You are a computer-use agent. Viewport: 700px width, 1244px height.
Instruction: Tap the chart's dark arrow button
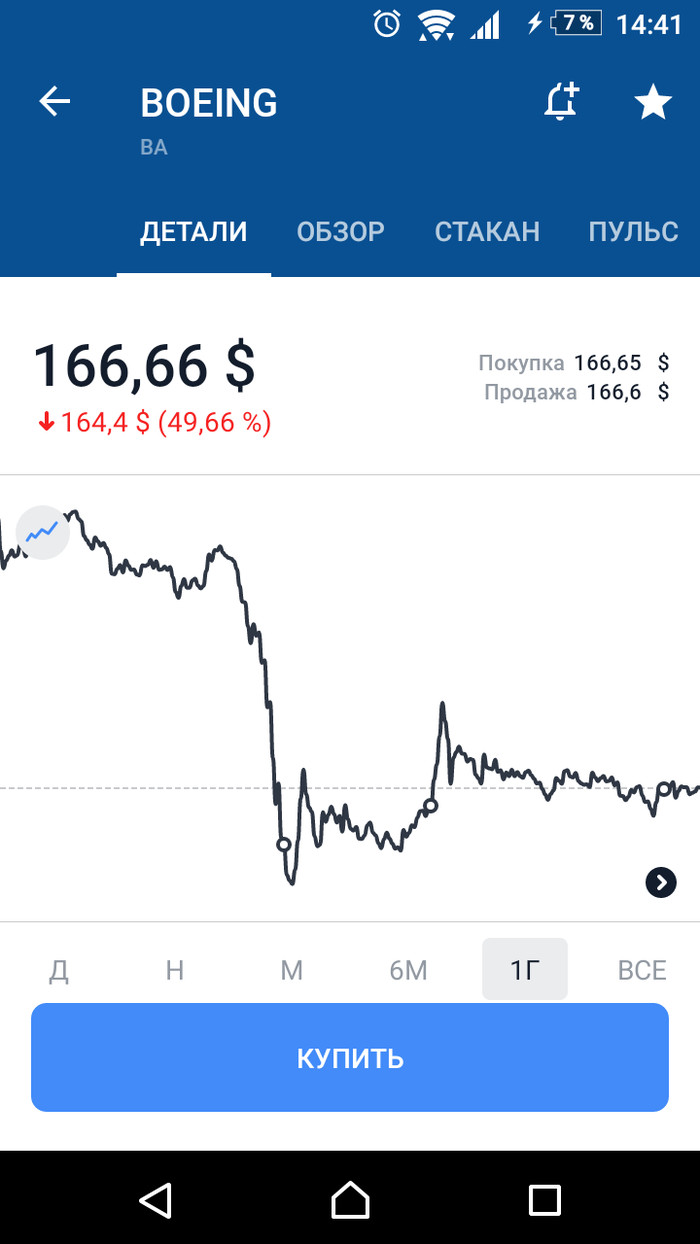point(661,882)
